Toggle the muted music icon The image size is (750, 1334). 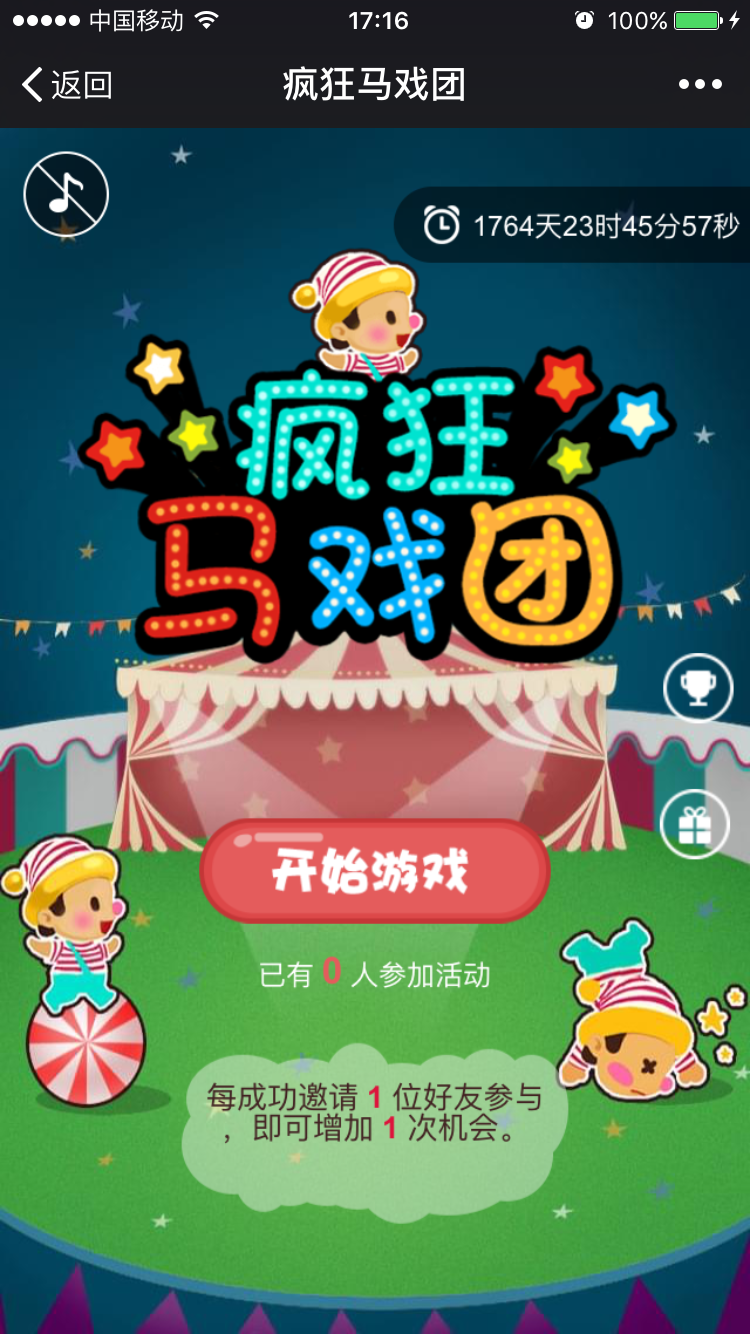(66, 194)
